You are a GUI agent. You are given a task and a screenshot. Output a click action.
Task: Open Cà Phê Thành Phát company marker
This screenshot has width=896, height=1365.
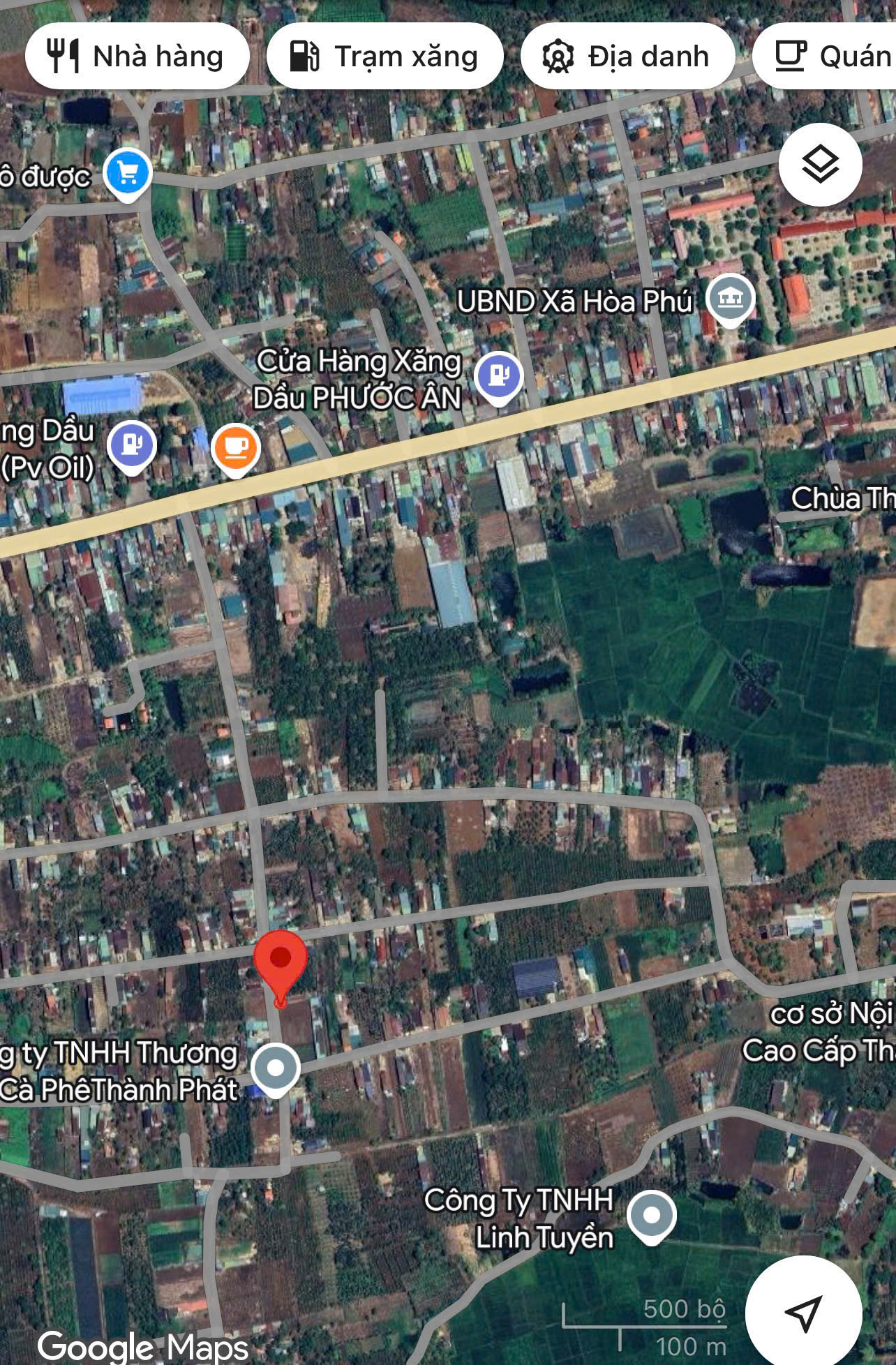(x=276, y=1068)
